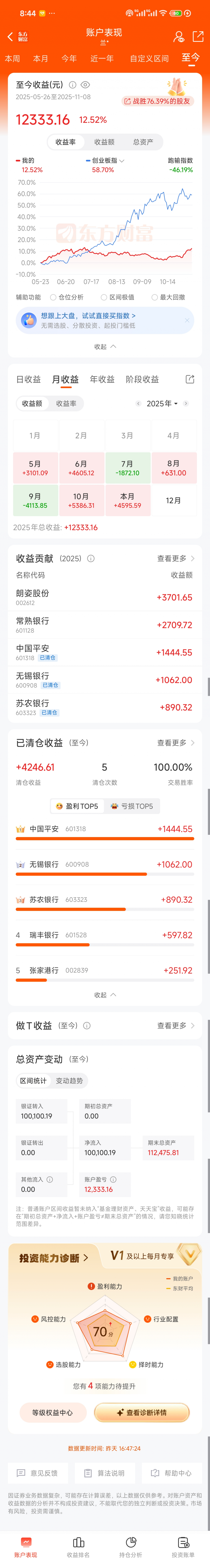Switch to the 日收益 tab
Image resolution: width=210 pixels, height=1568 pixels.
coord(28,379)
